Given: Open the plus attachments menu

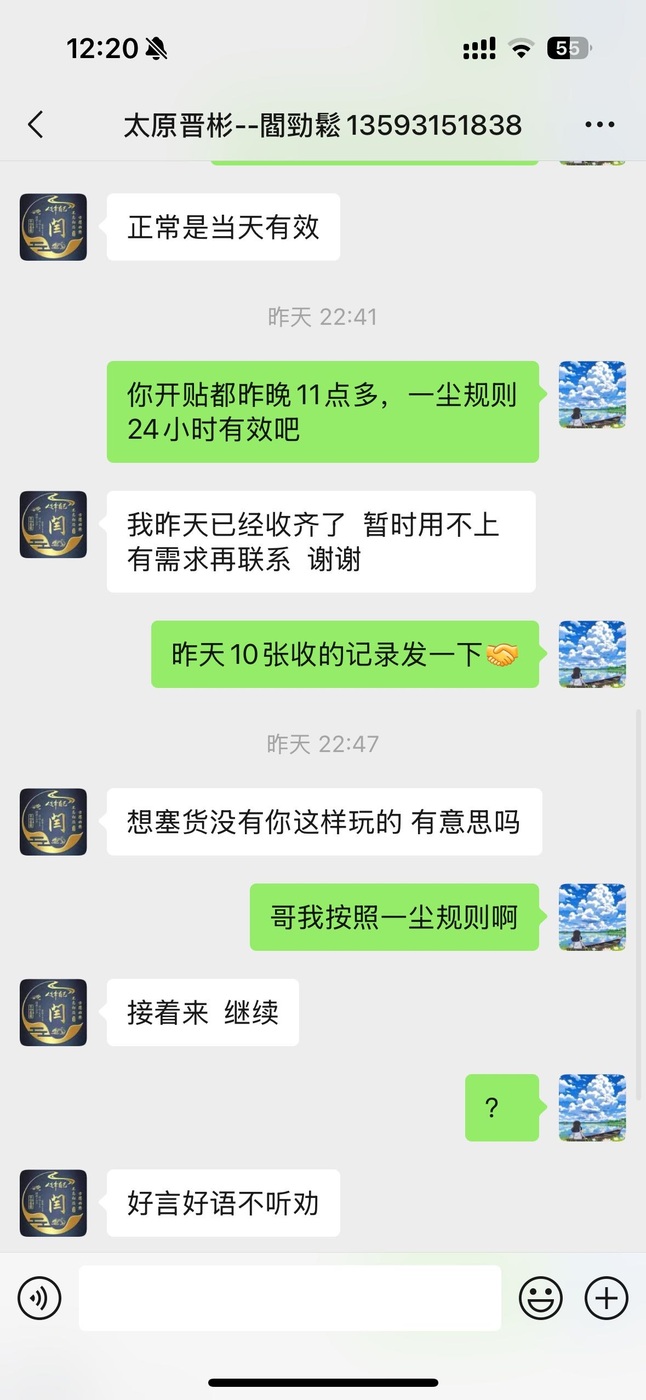Looking at the screenshot, I should (x=606, y=1298).
